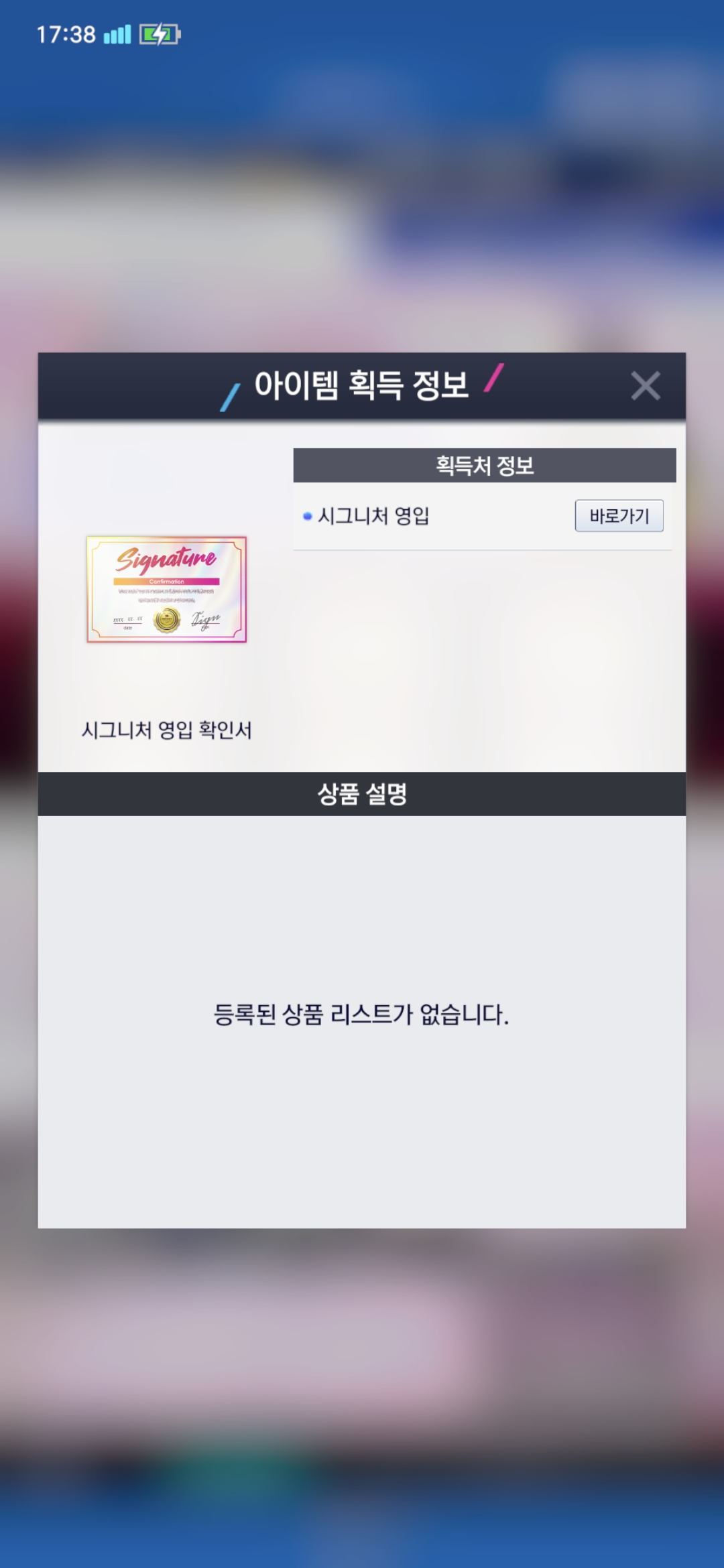Screen dimensions: 724x1568
Task: Tap 바로가기 next to 시그니처 영입
Action: click(x=619, y=515)
